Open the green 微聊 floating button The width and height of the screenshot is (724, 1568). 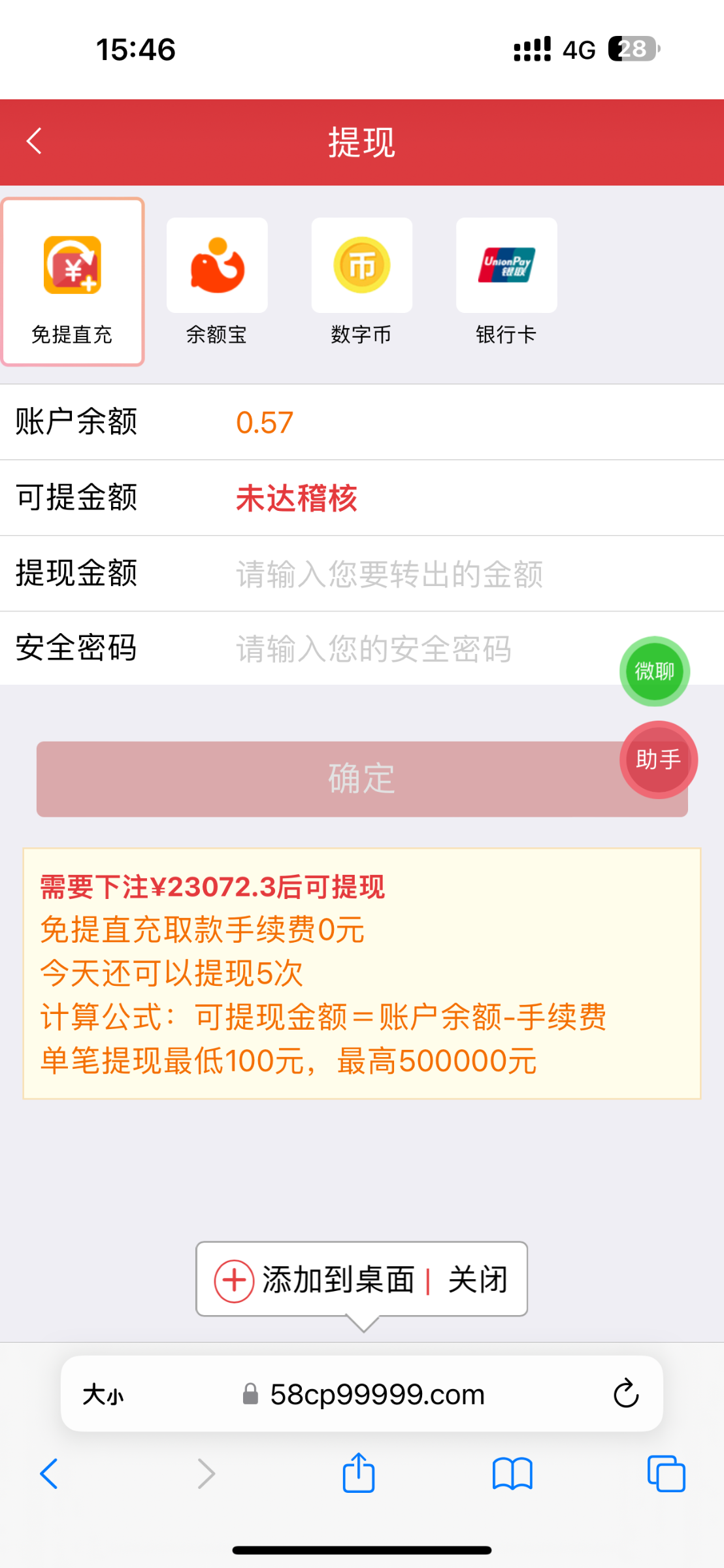(x=655, y=671)
